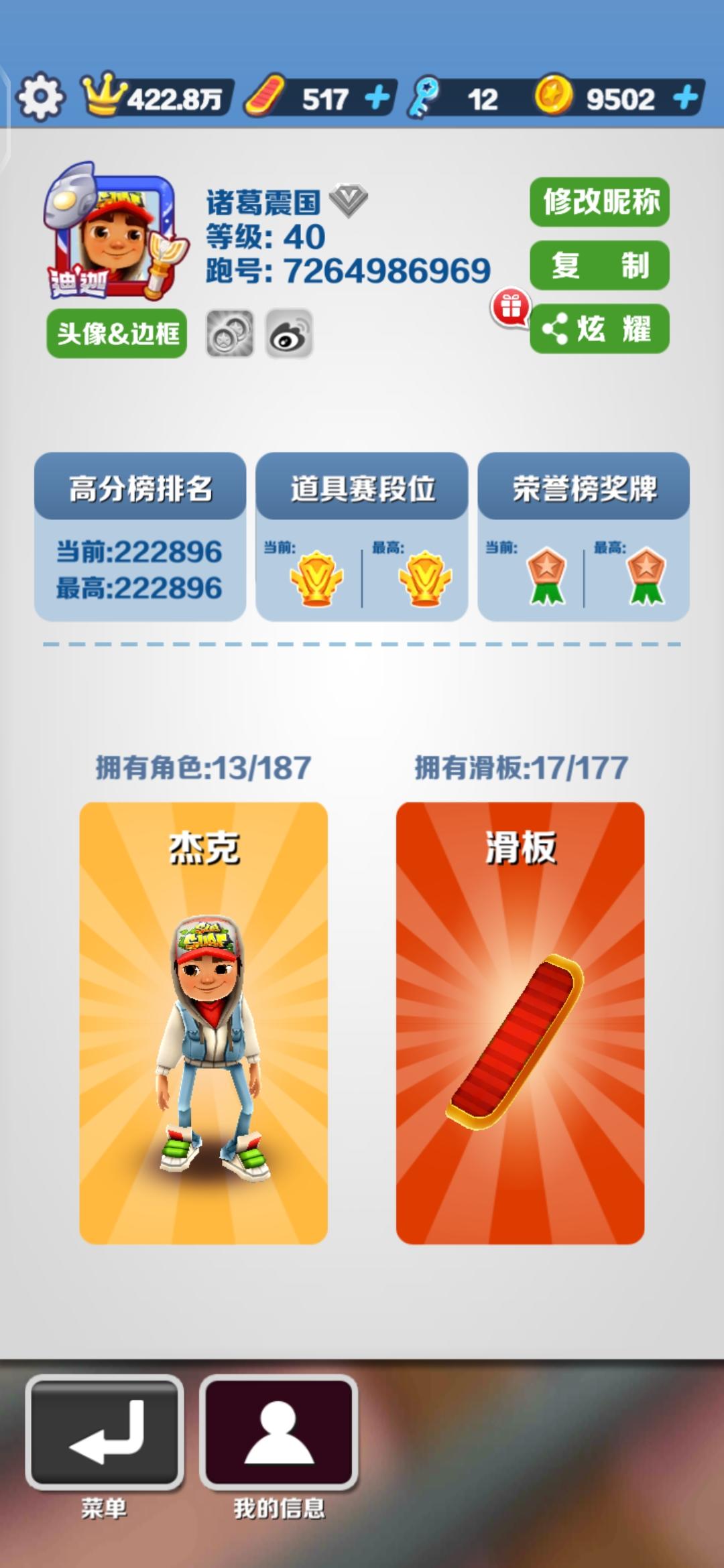Open the settings gear icon
Screen dimensions: 724x1568
[40, 96]
